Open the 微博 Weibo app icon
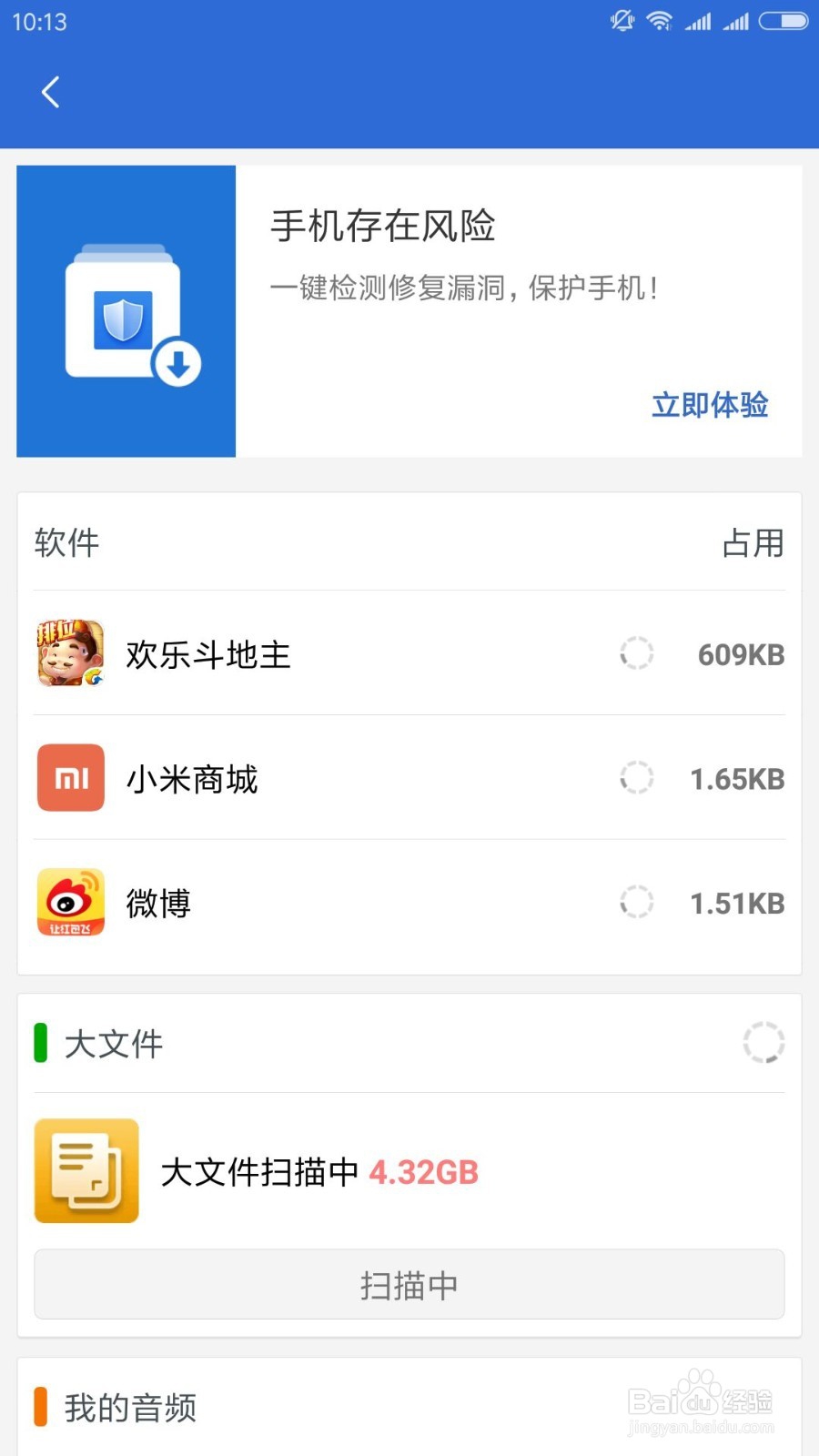Image resolution: width=819 pixels, height=1456 pixels. coord(70,903)
